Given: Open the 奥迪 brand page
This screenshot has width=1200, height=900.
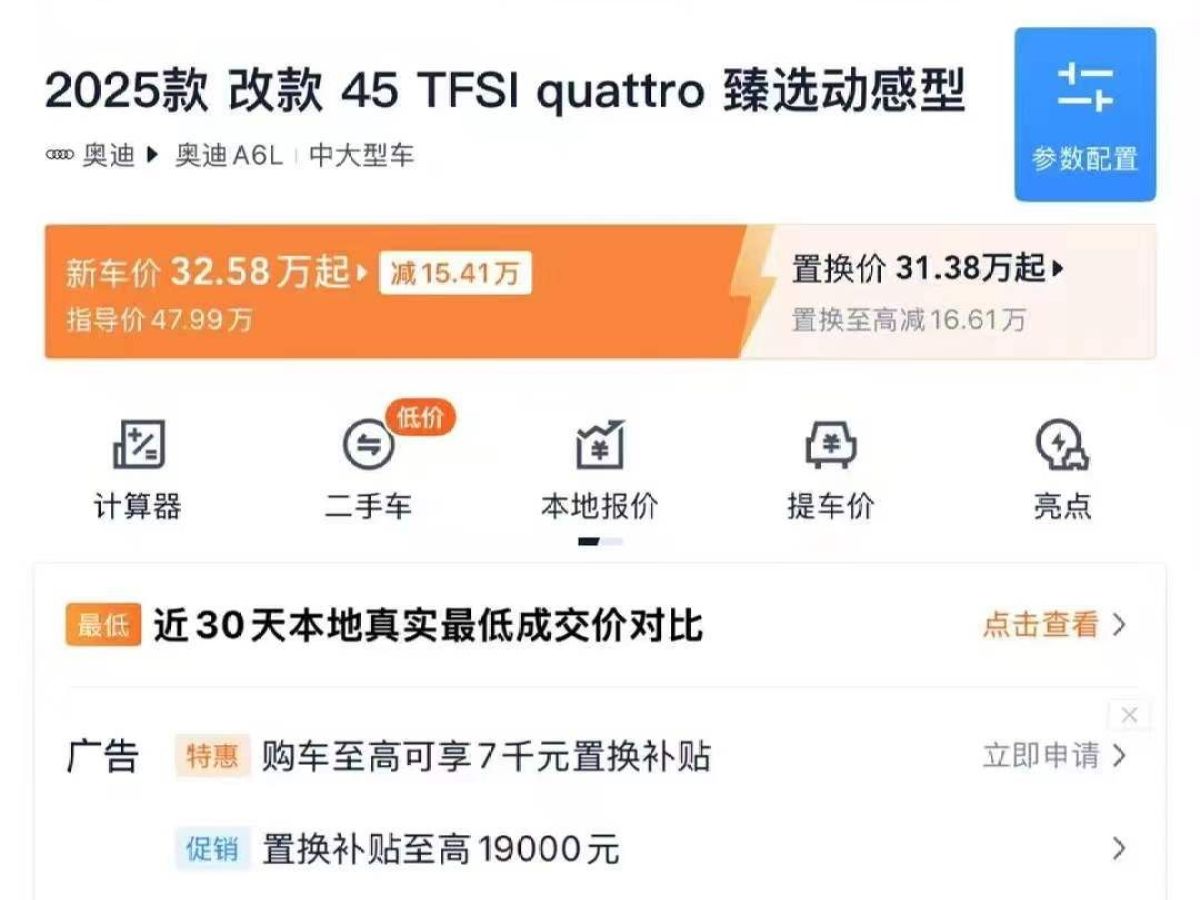Looking at the screenshot, I should coord(108,156).
